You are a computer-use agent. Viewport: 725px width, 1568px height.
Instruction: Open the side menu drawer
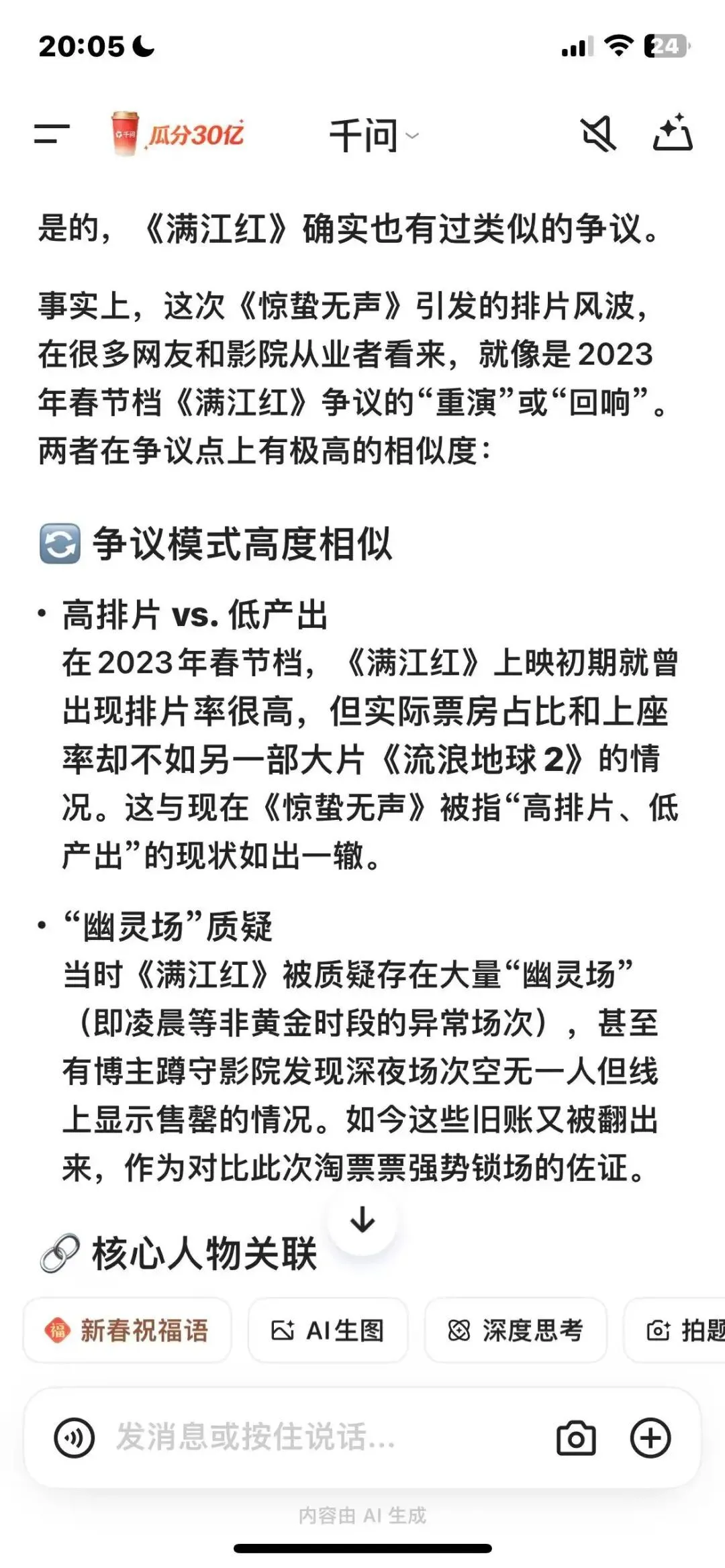[x=52, y=134]
